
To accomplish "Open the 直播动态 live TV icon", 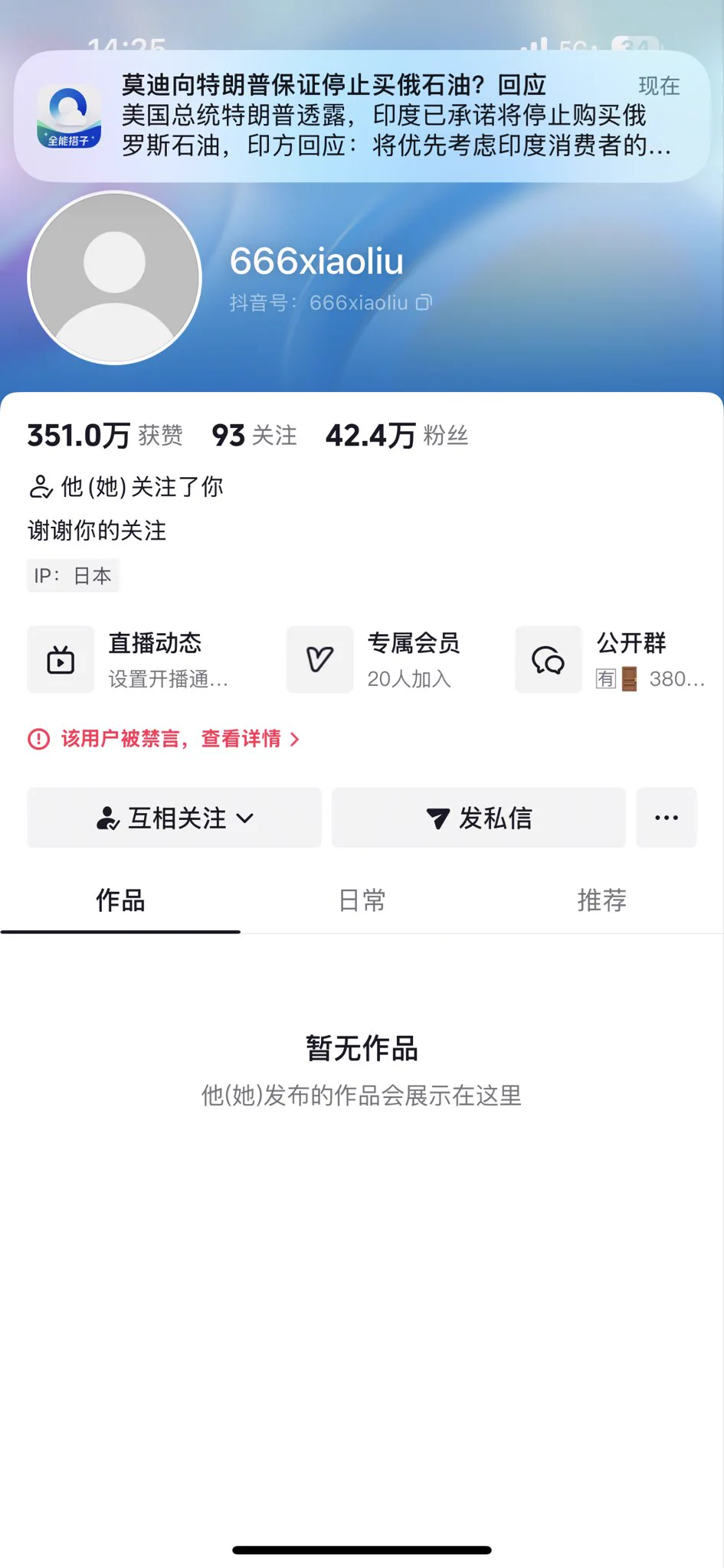I will coord(61,659).
